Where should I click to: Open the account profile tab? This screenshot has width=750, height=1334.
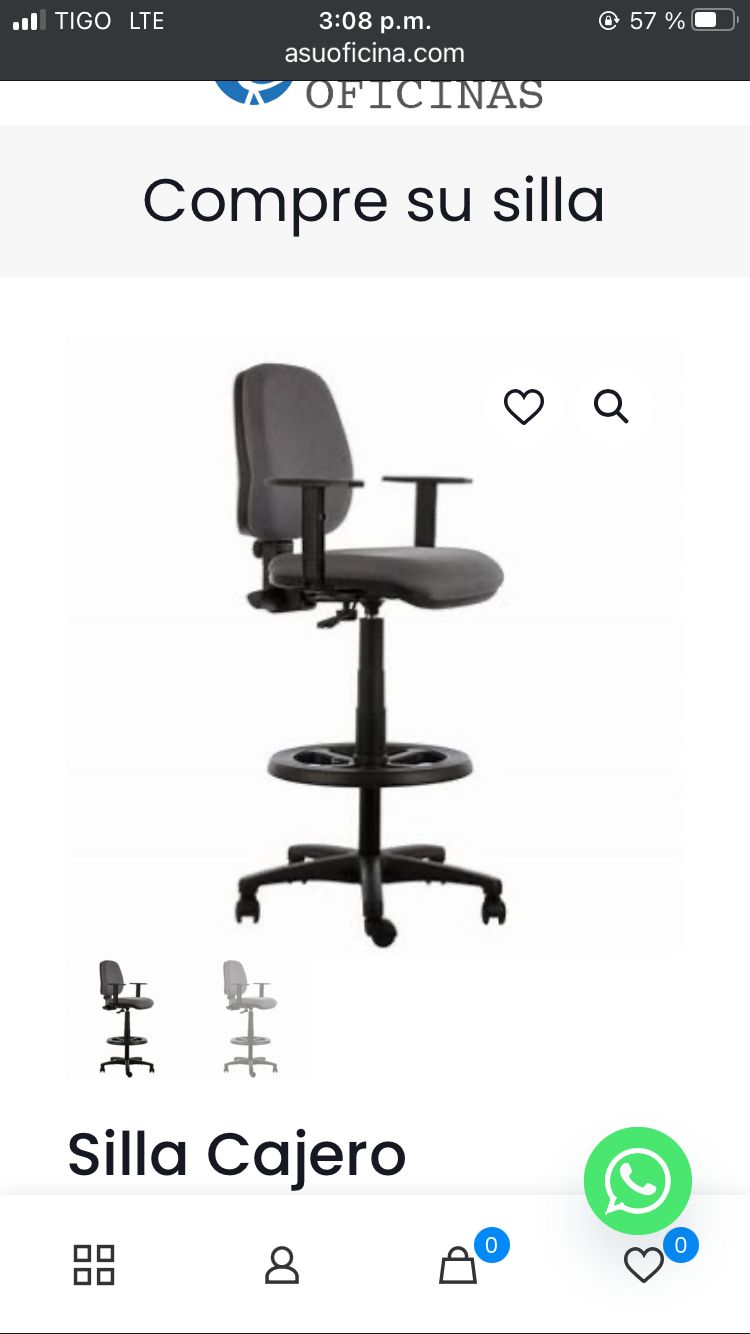[282, 1265]
